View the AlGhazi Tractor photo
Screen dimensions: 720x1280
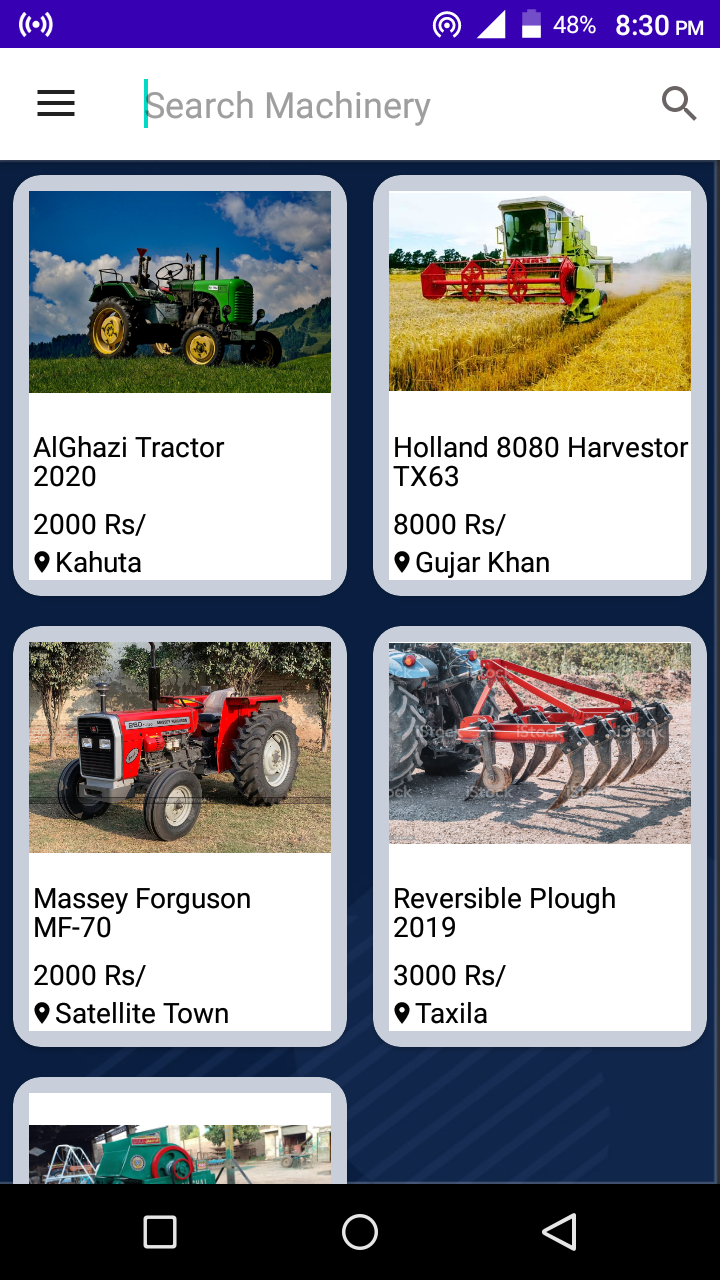coord(180,291)
